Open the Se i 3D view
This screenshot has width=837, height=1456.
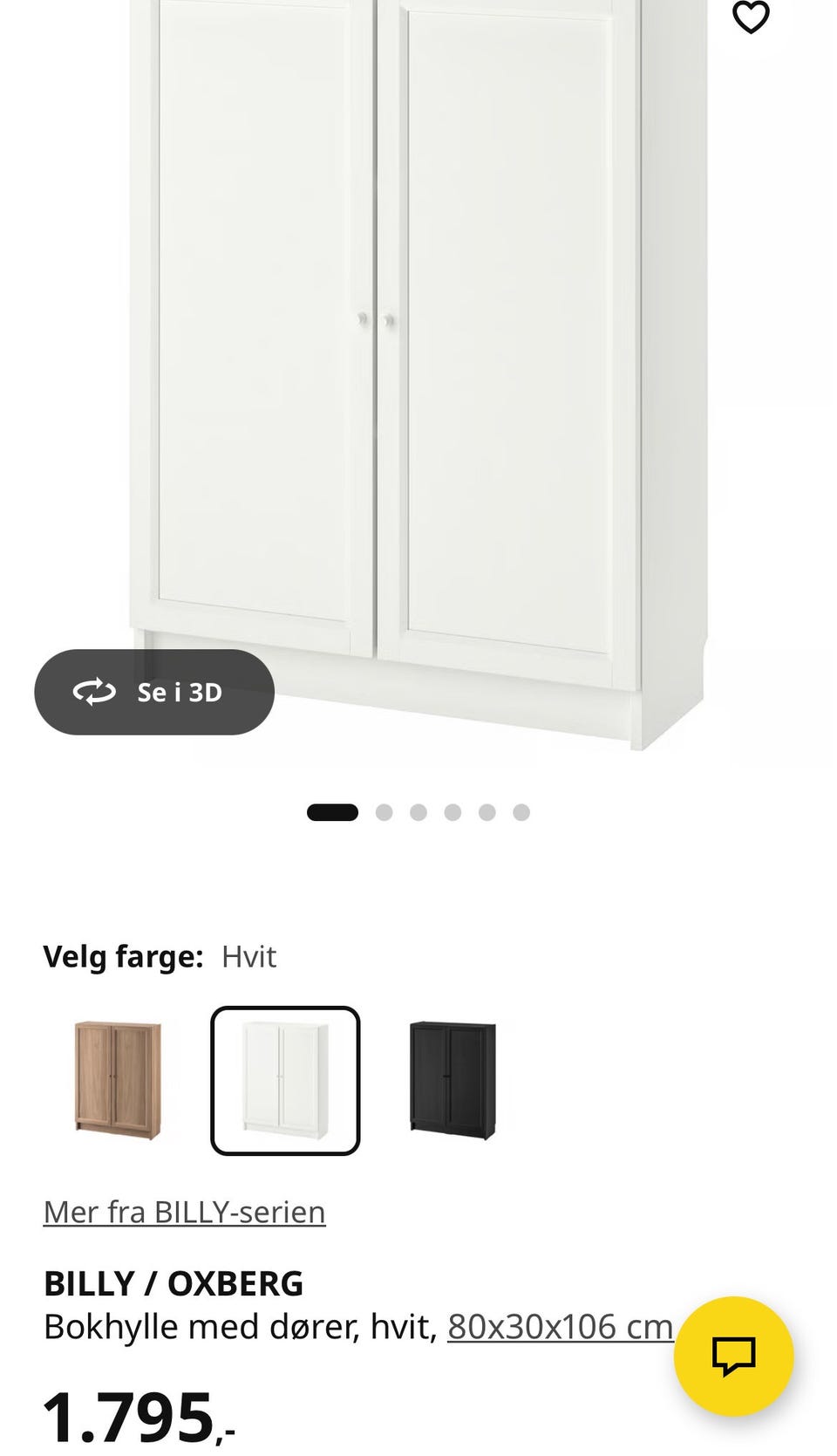tap(154, 692)
